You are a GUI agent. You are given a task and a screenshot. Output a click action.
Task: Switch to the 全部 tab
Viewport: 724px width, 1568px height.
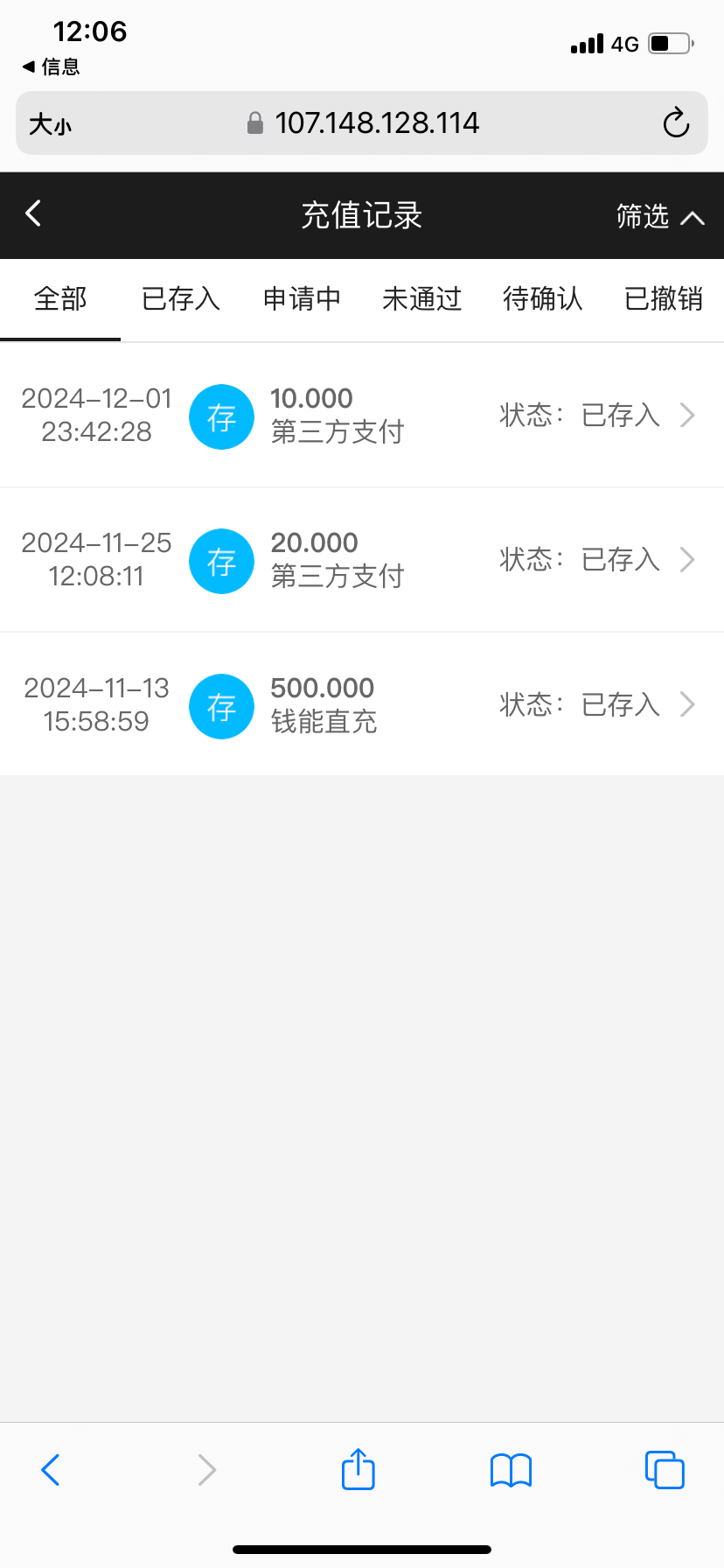pyautogui.click(x=60, y=299)
